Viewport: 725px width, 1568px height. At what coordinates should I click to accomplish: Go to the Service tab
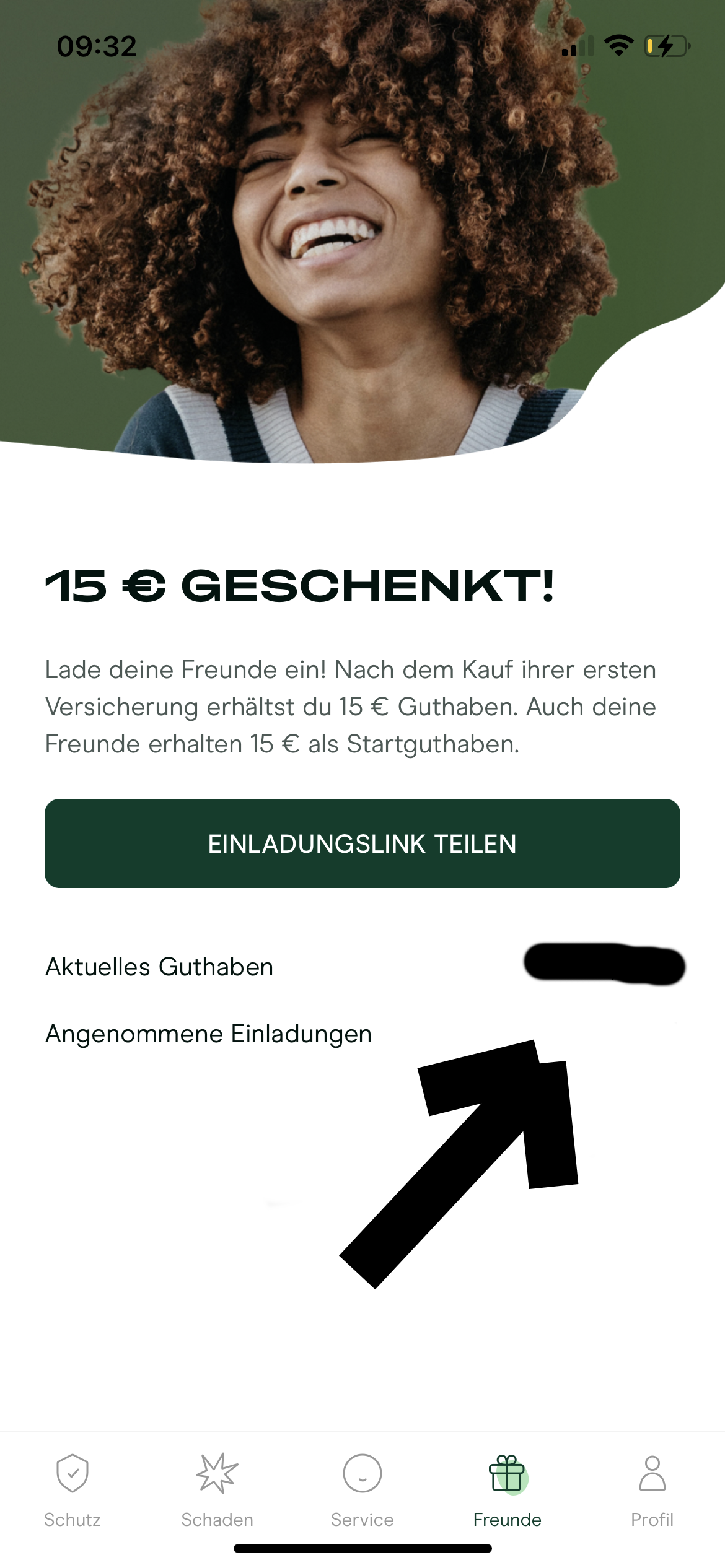tap(362, 1491)
